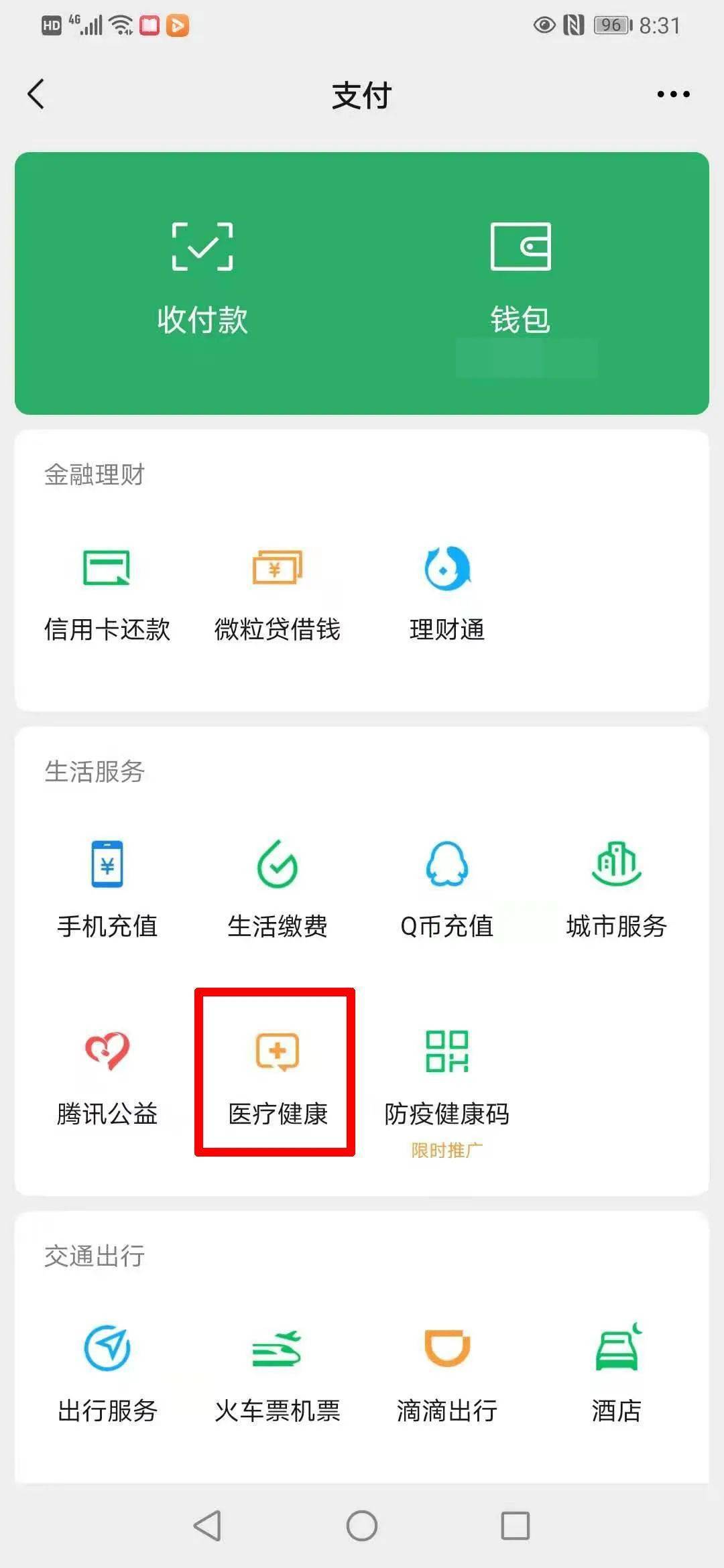Open the three-dot overflow menu

click(673, 94)
